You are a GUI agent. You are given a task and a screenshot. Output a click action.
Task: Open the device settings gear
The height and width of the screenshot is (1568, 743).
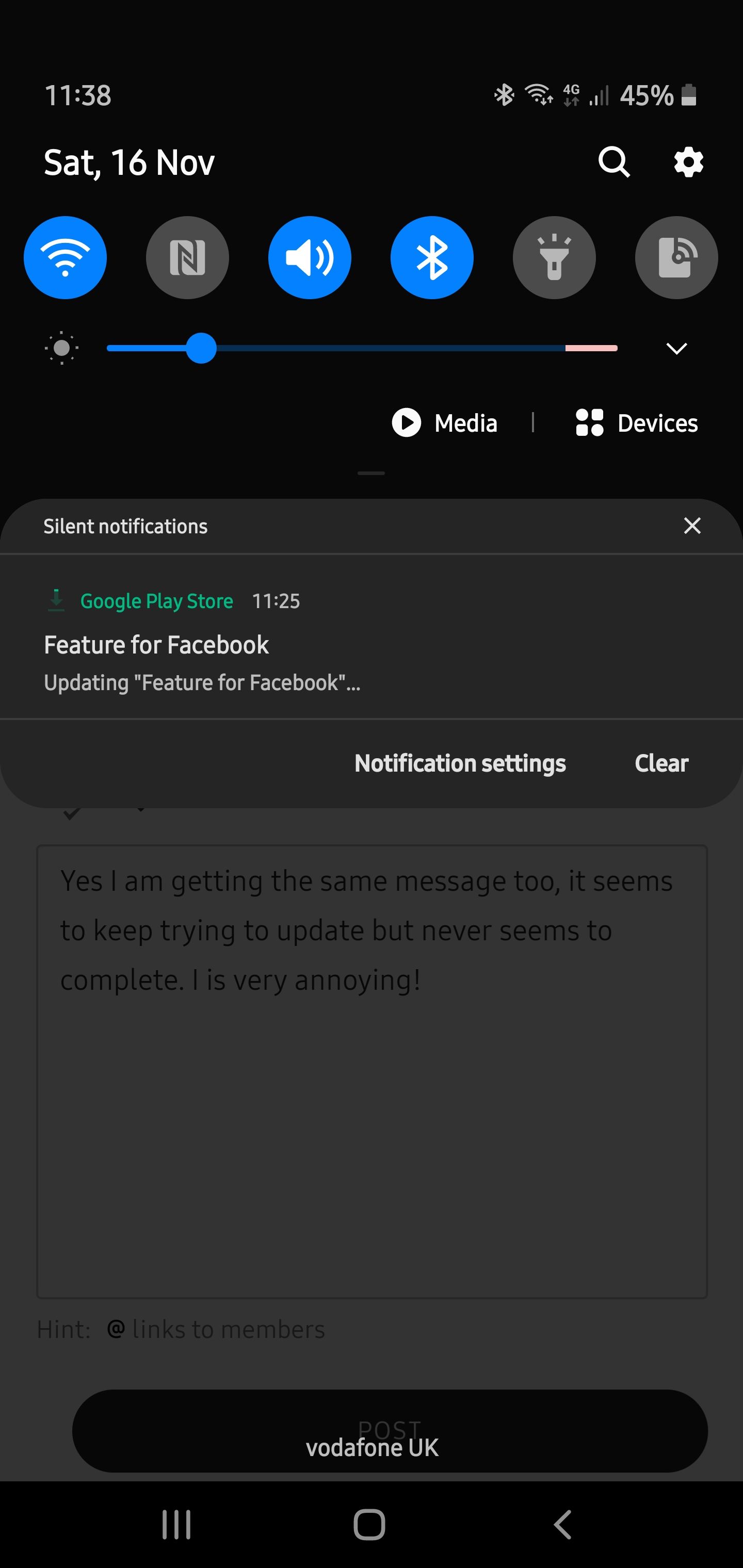coord(688,162)
